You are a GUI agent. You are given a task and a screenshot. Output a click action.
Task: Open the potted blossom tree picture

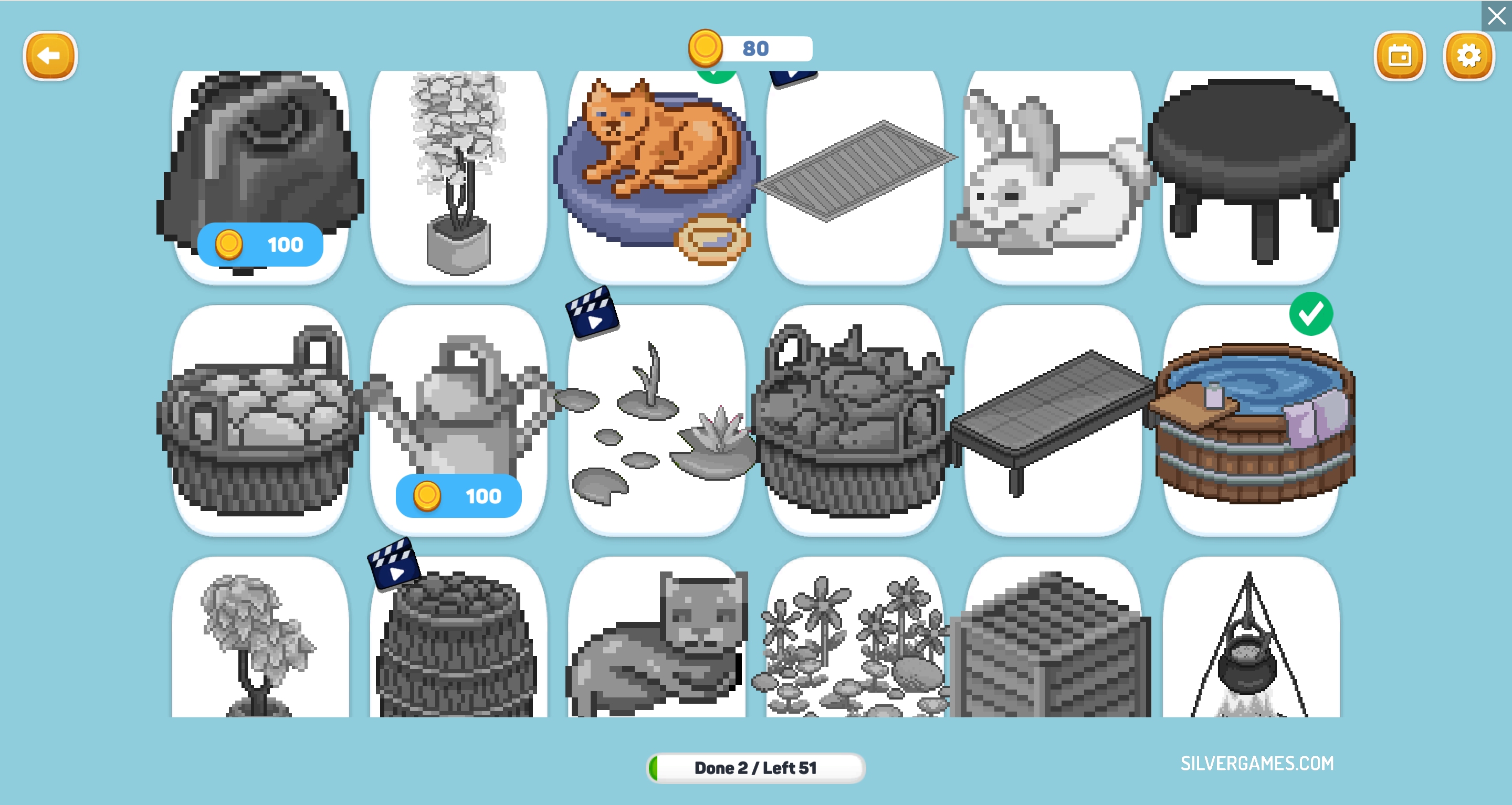tap(458, 176)
